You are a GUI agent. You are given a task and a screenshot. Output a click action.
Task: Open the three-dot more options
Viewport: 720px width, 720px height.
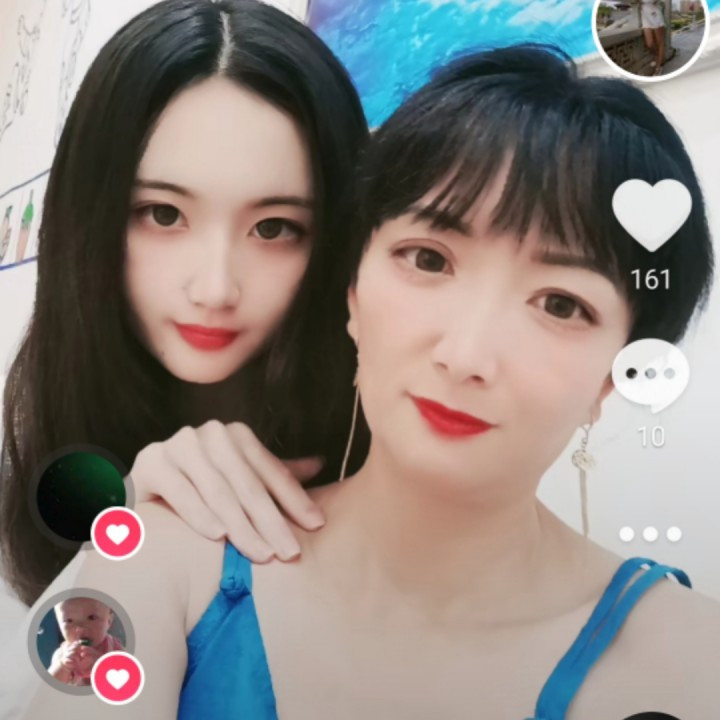(x=650, y=534)
